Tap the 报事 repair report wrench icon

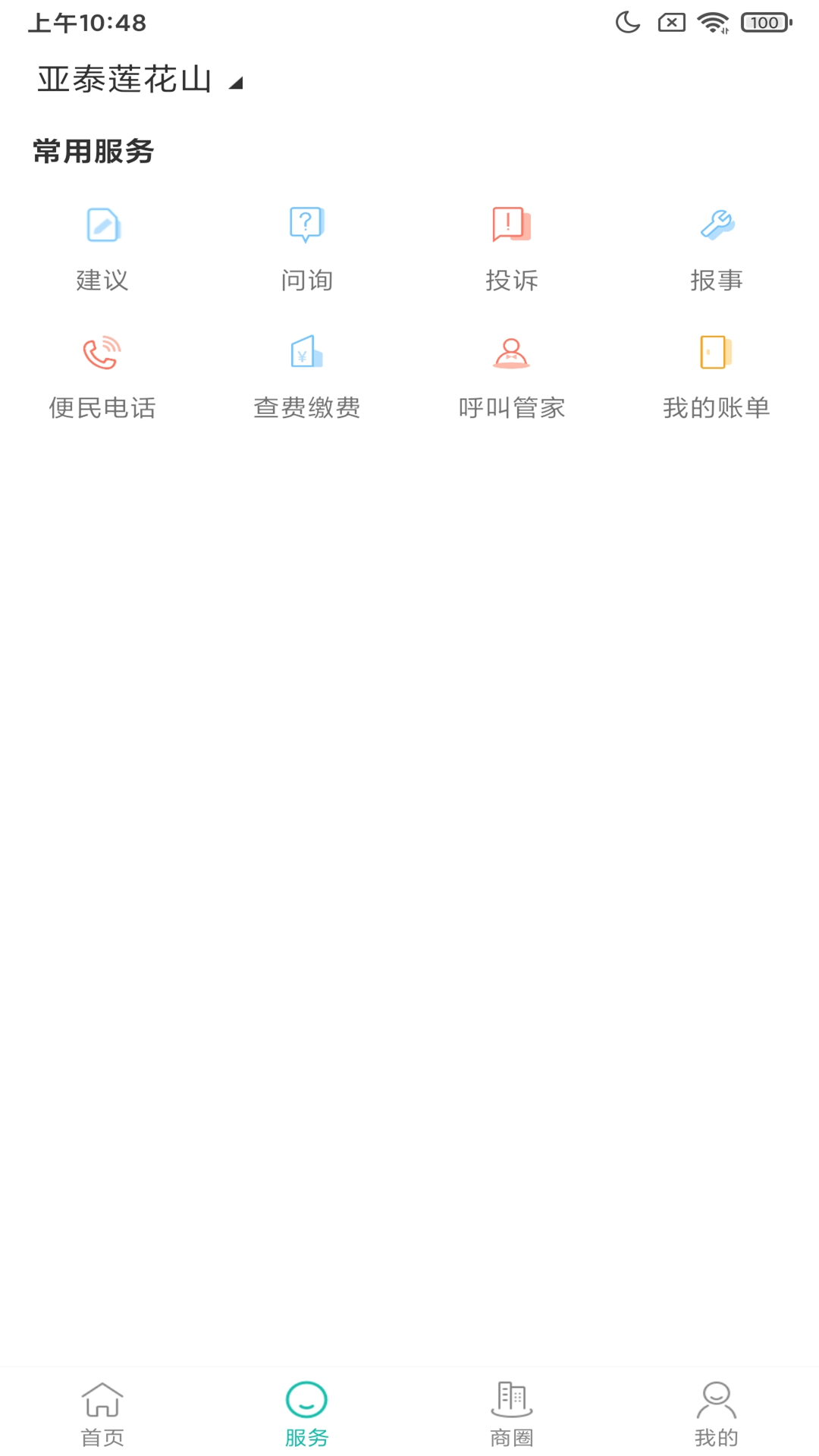717,225
